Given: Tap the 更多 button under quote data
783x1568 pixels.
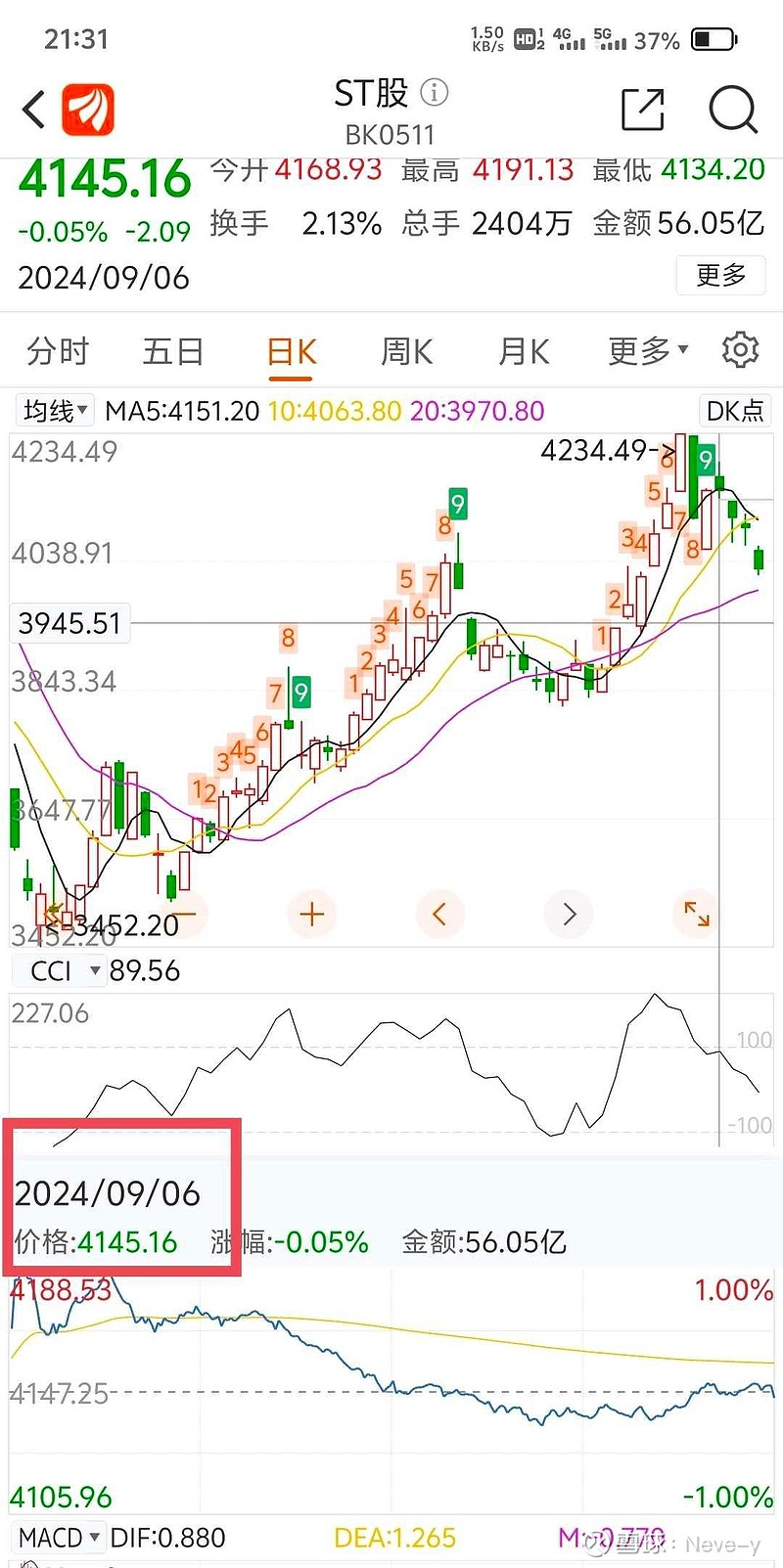Looking at the screenshot, I should [x=721, y=275].
